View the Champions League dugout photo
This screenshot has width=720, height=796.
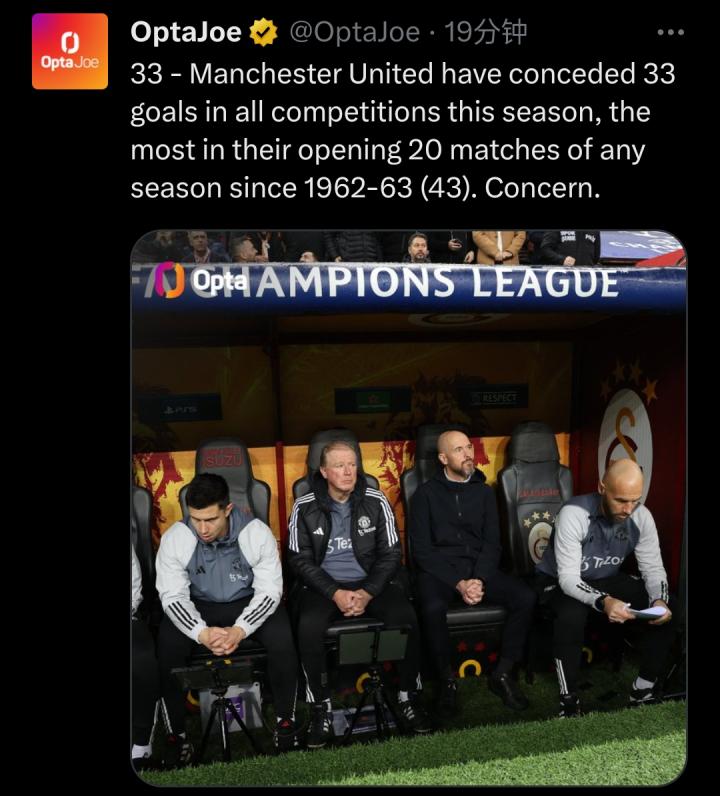coord(408,510)
